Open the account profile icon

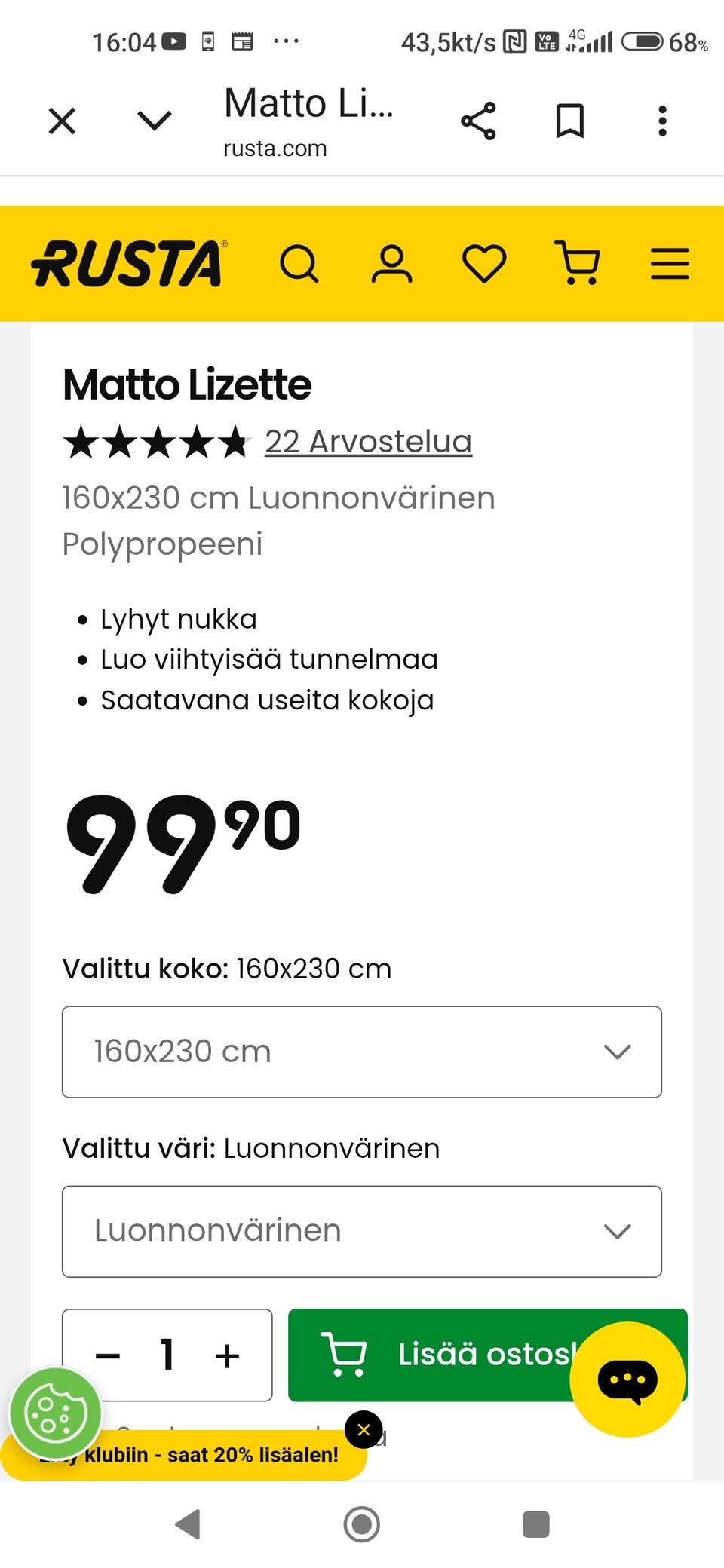click(392, 263)
